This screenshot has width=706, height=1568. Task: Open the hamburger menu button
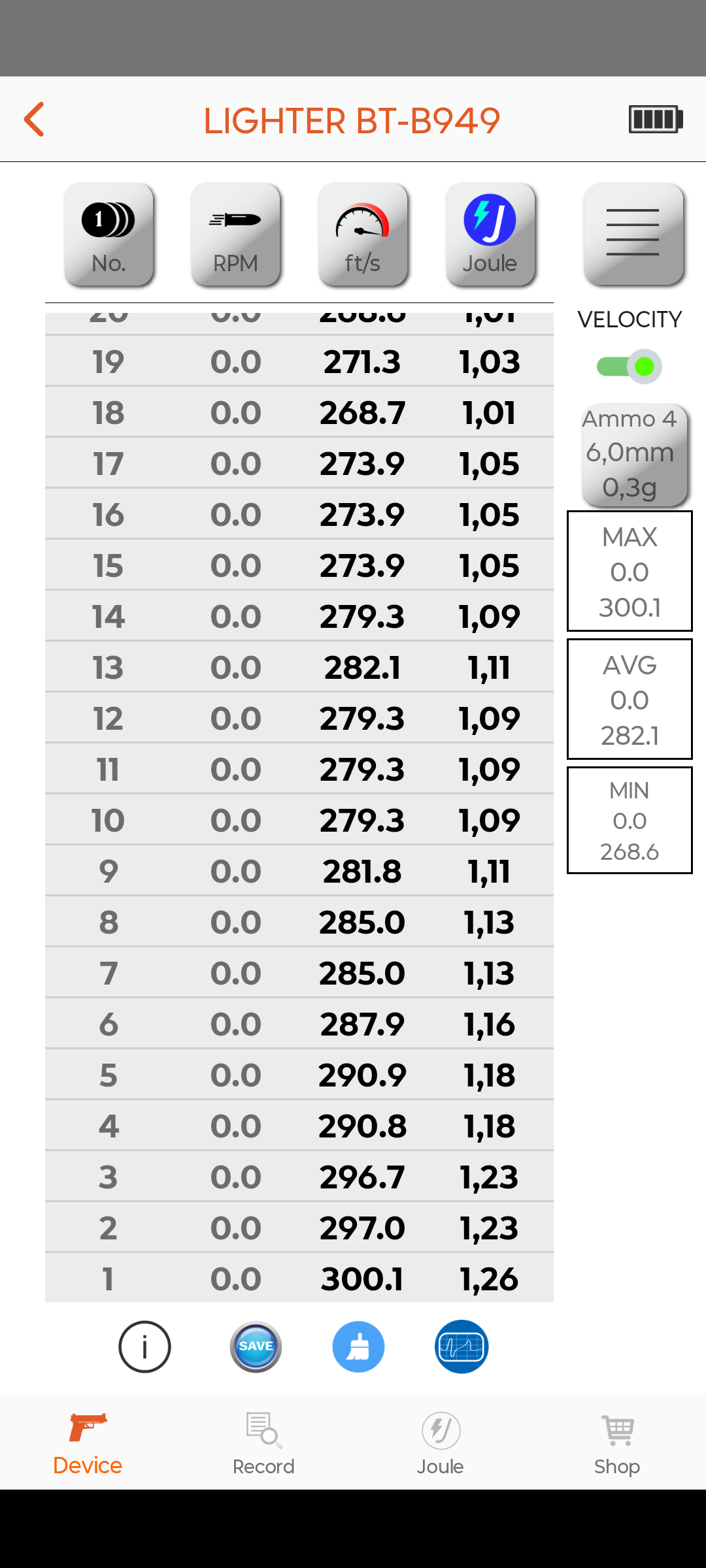click(633, 235)
